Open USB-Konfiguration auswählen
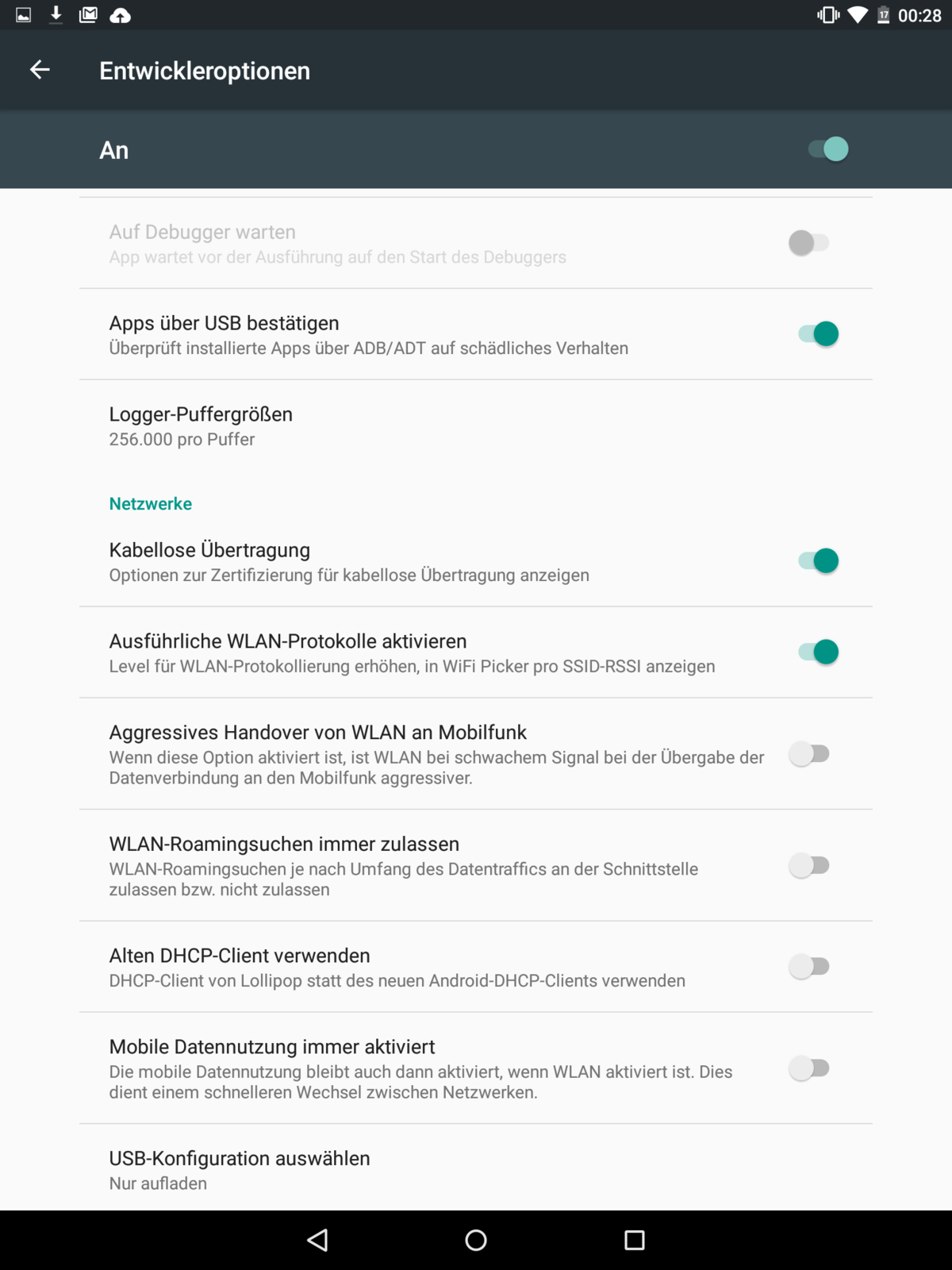Viewport: 952px width, 1270px height. coord(240,1169)
